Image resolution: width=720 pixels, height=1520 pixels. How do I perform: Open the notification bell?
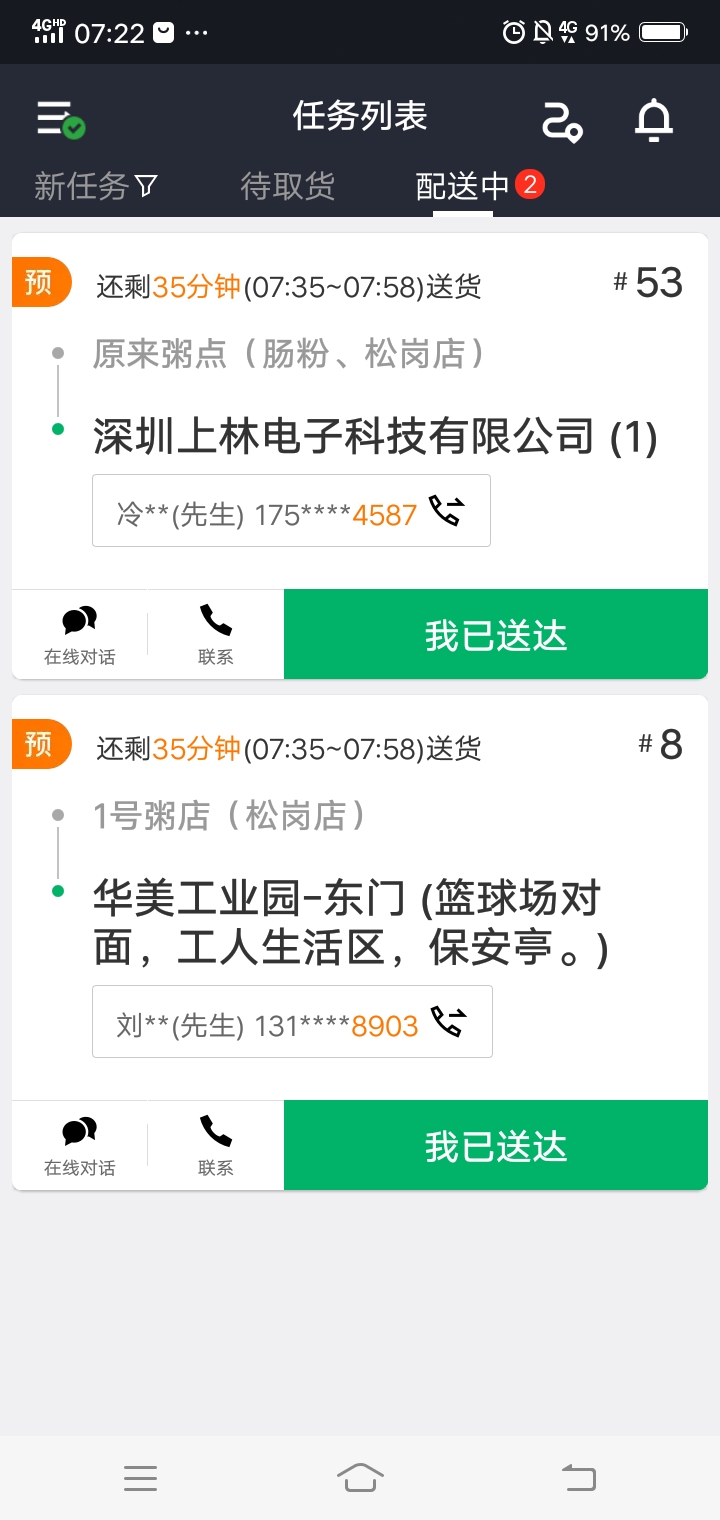655,120
